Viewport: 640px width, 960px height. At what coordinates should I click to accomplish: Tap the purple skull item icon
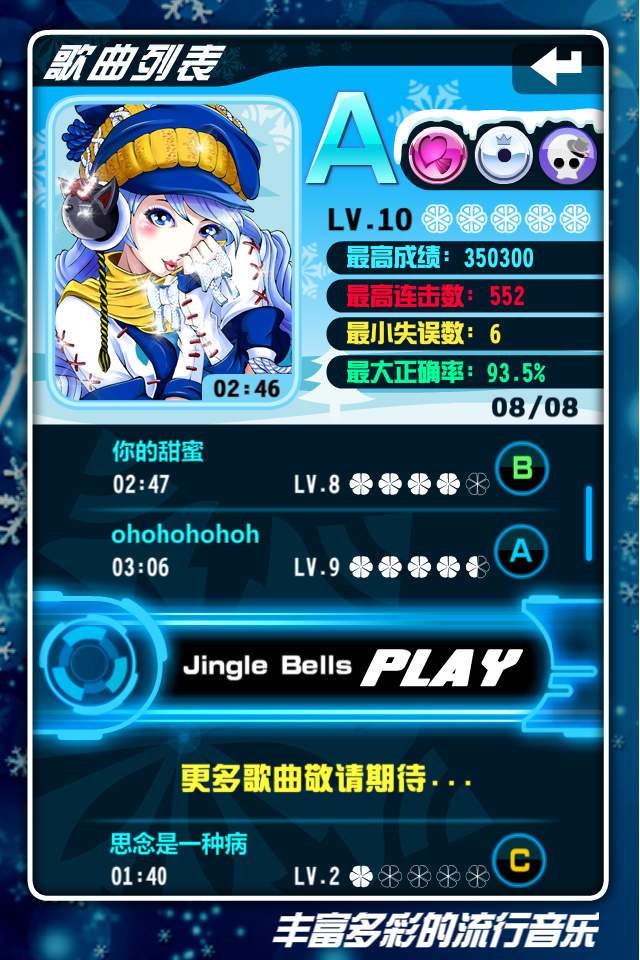tap(567, 155)
